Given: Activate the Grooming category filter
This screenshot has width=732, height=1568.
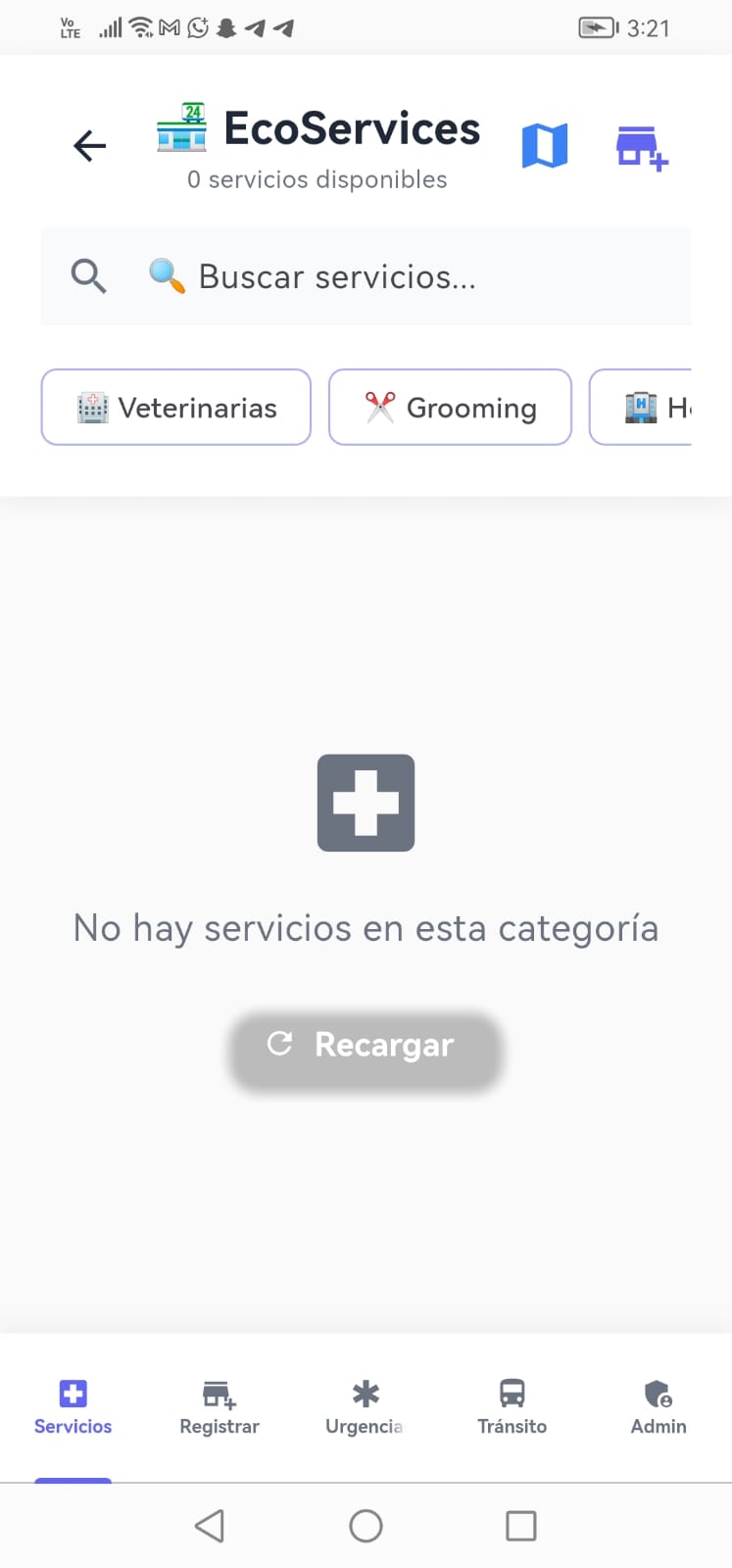Looking at the screenshot, I should click(x=450, y=407).
